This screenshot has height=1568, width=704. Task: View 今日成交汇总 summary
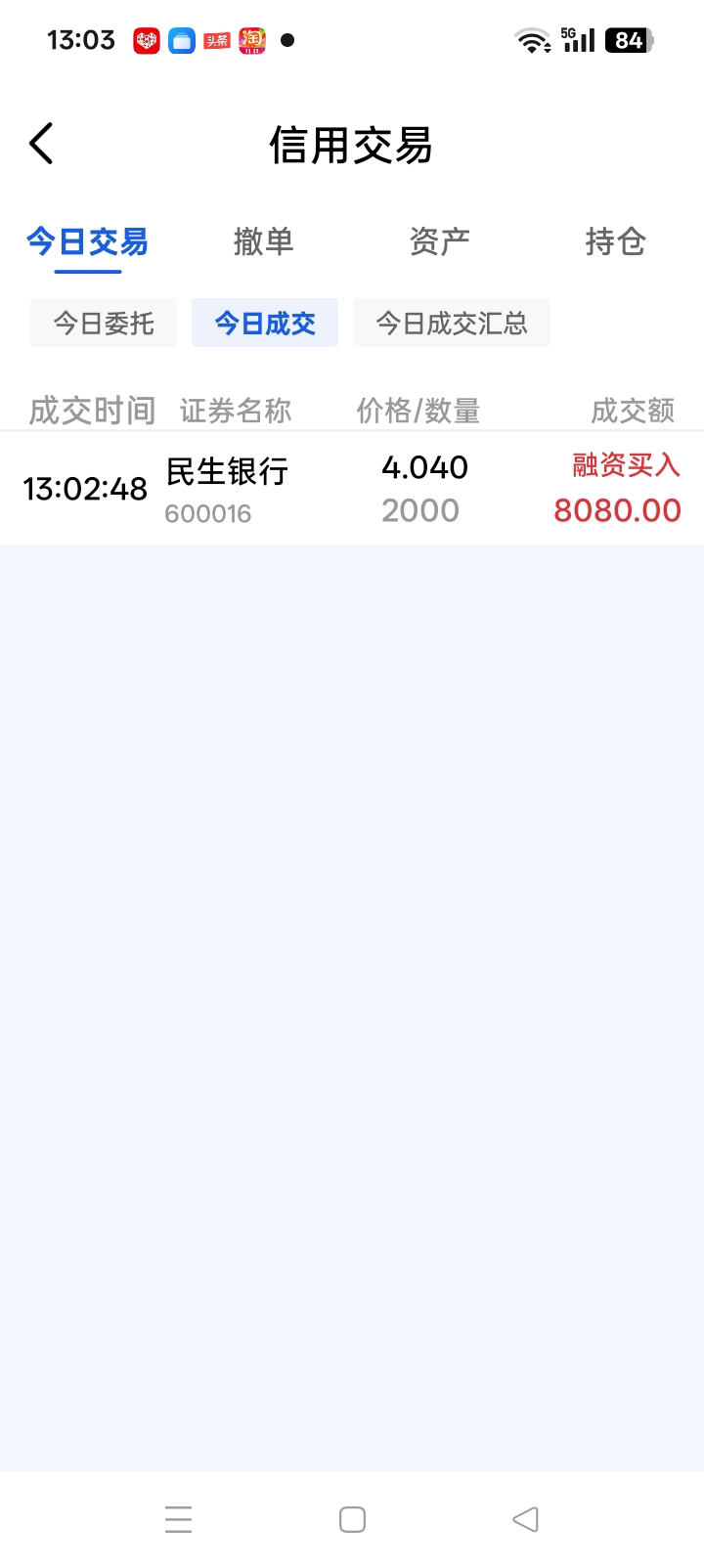[452, 324]
